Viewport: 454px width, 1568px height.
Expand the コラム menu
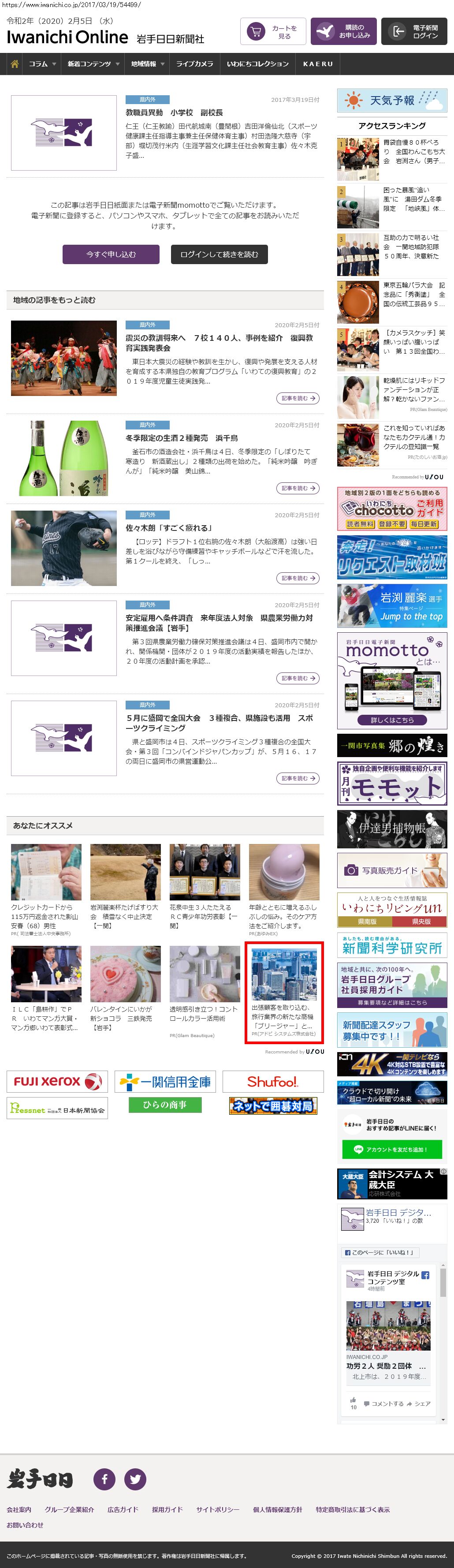42,64
